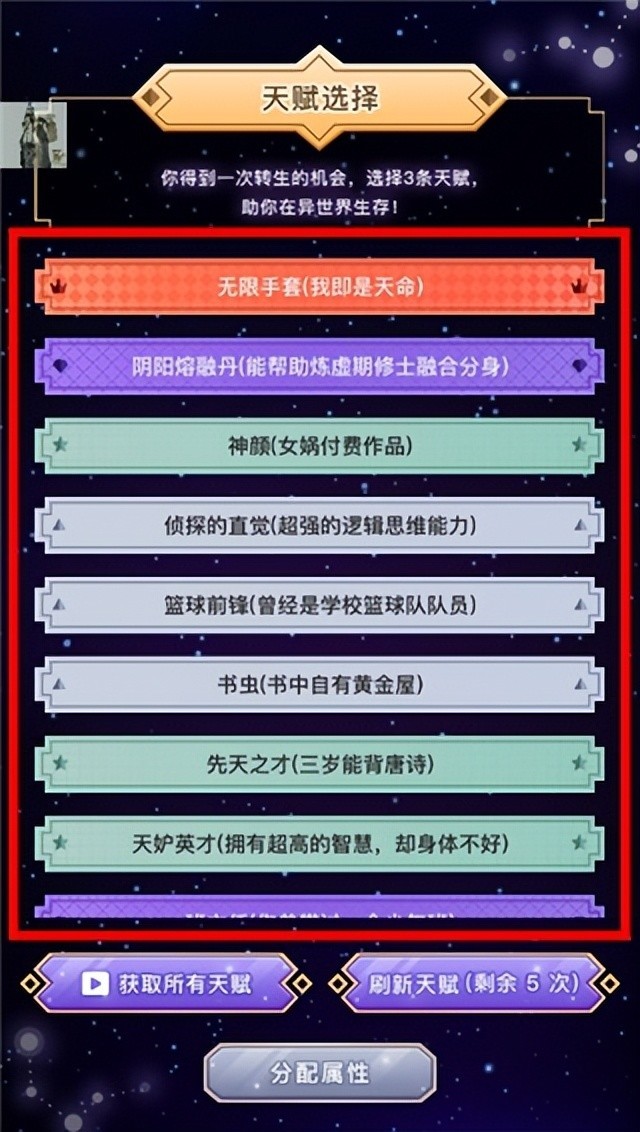640x1132 pixels.
Task: Select 侦探的直觉 talent
Action: (x=320, y=526)
